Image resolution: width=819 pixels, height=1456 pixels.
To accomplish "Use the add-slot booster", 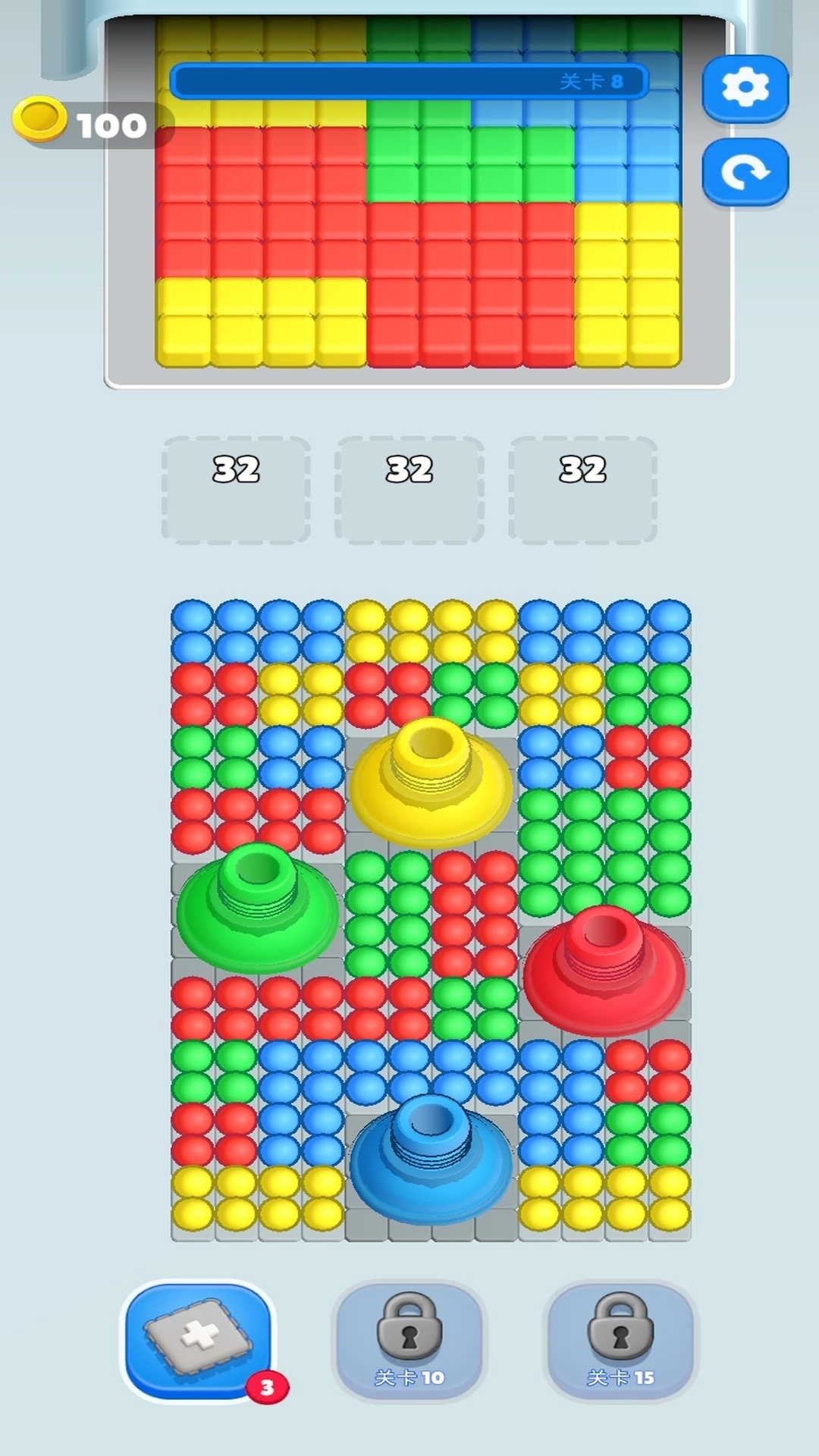I will pos(199,1339).
